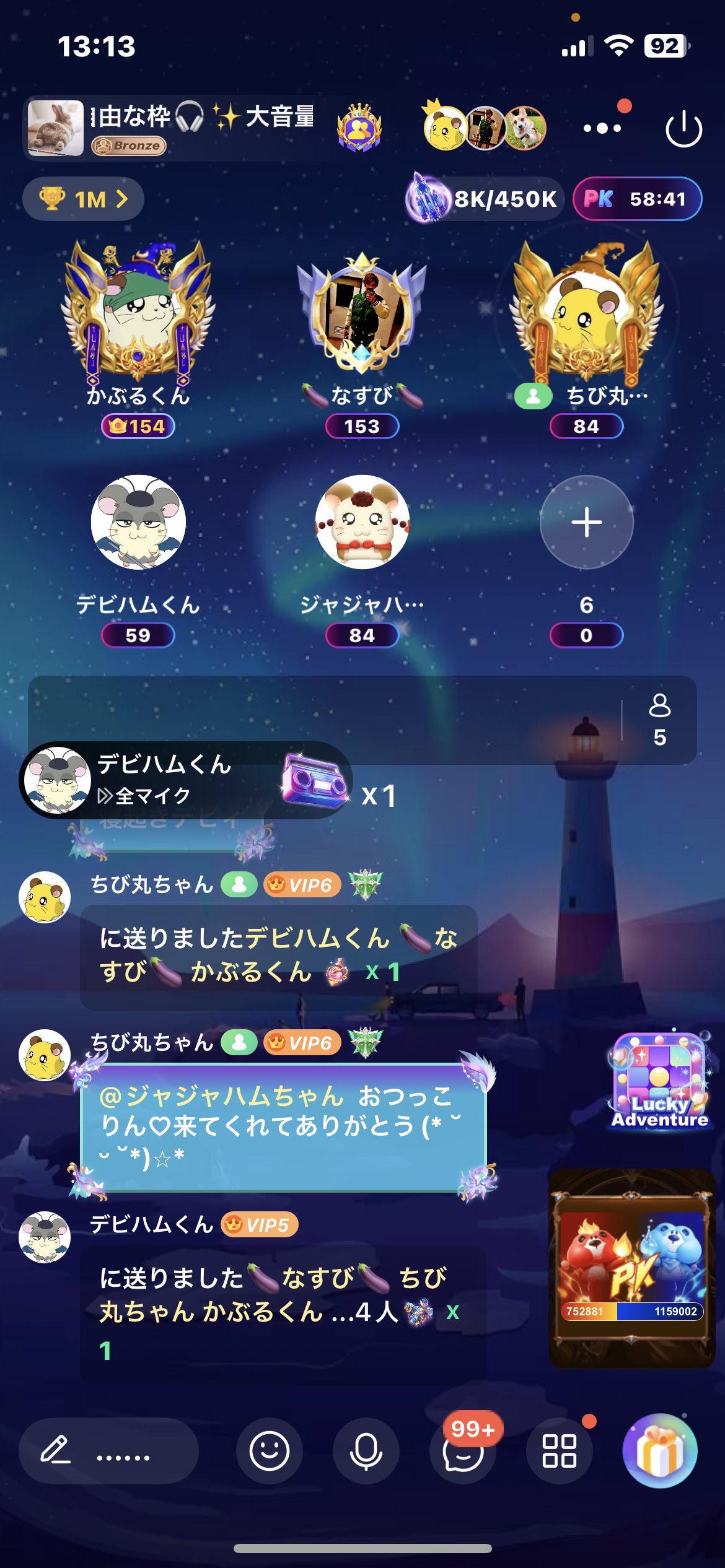Open the PK timer badge

[x=638, y=199]
